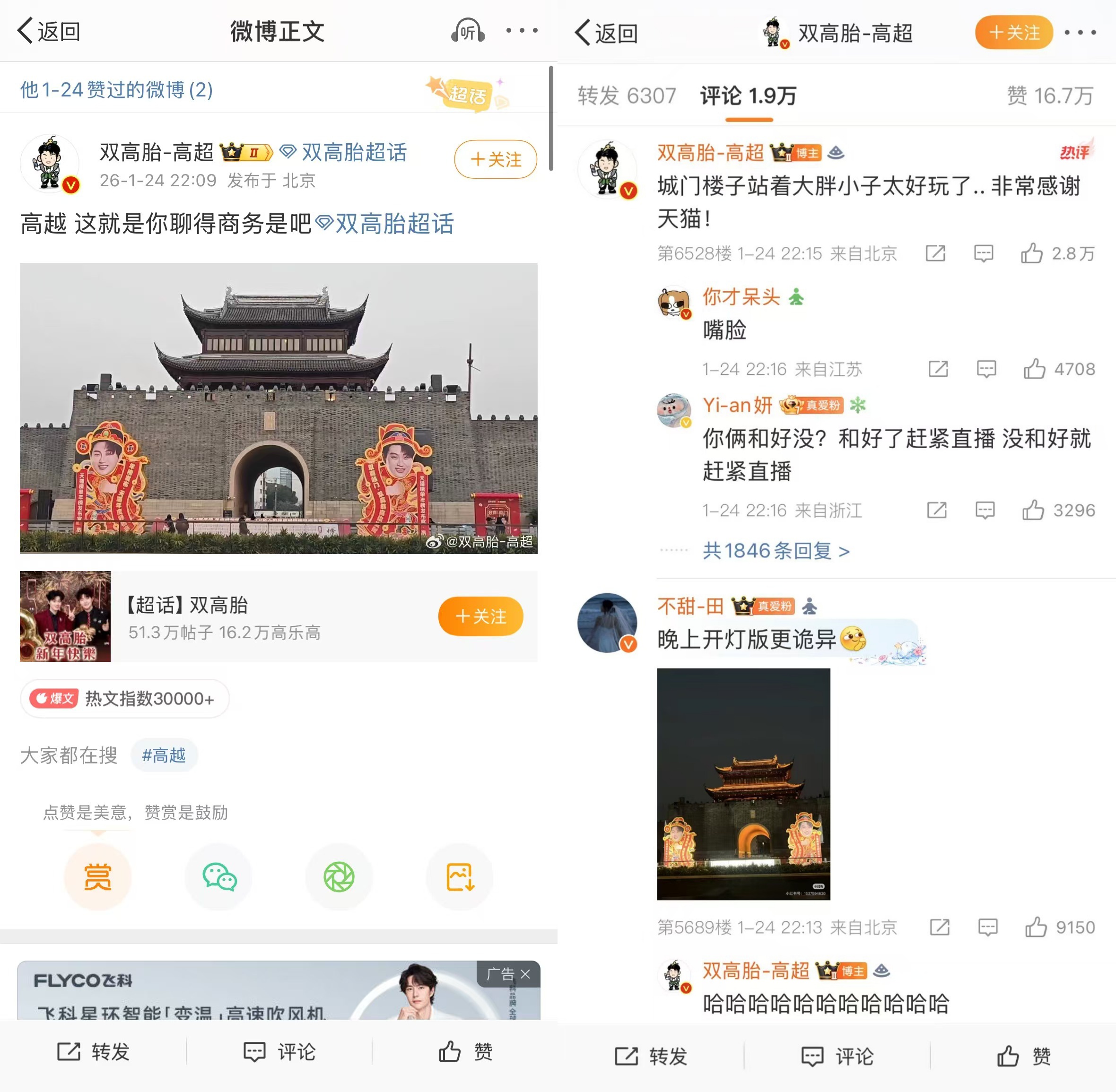Like 不甜-田's comment with 9150 likes
The height and width of the screenshot is (1092, 1116).
tap(1036, 927)
